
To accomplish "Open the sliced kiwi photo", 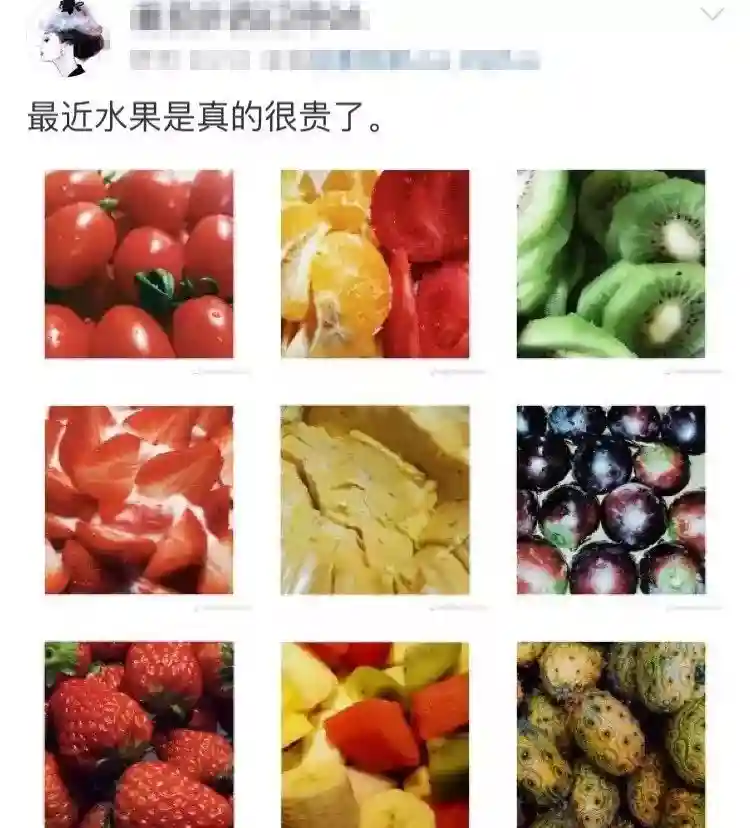I will coord(611,264).
